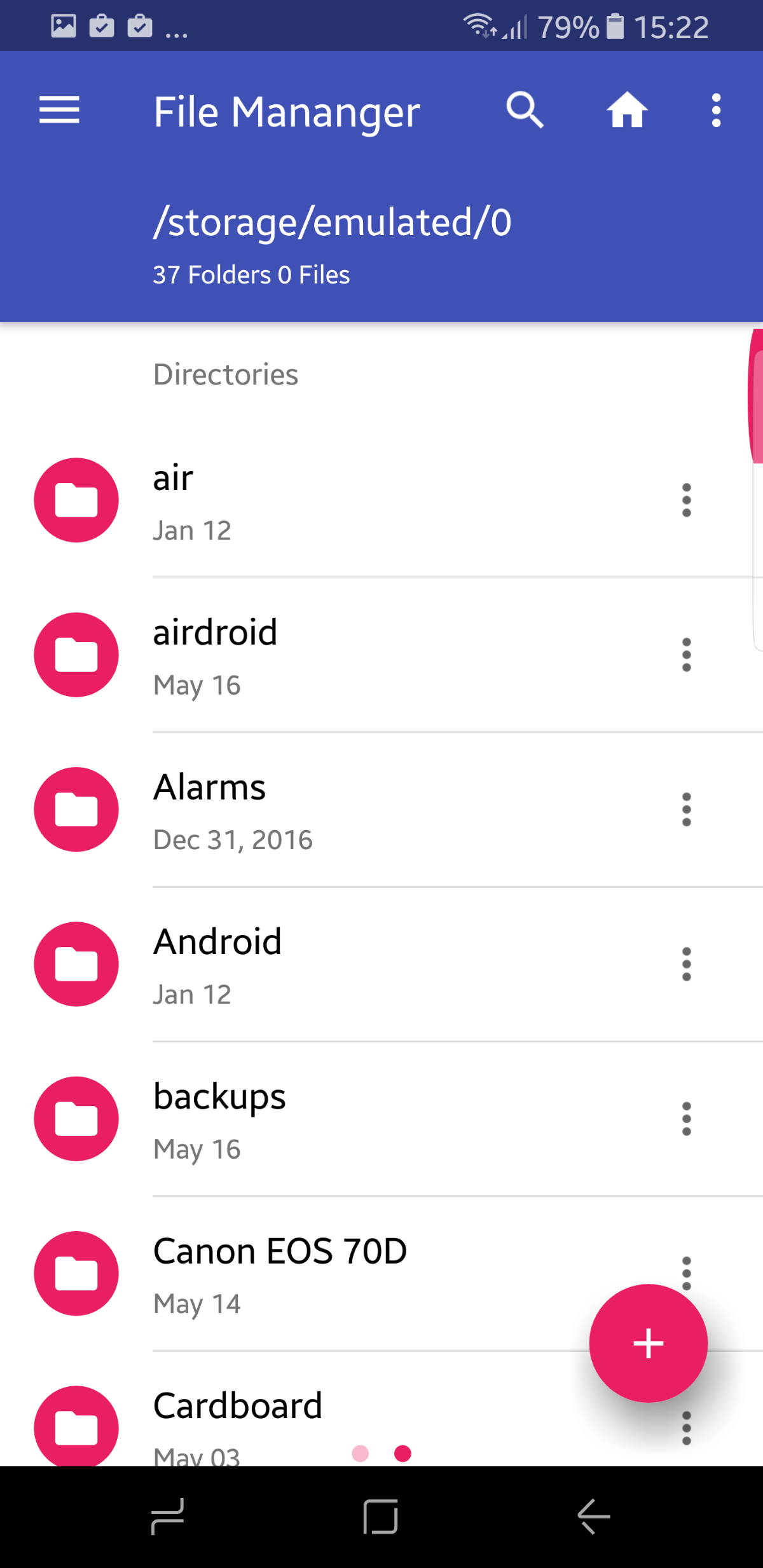Open the overflow menu in the top bar
This screenshot has height=1568, width=763.
716,110
